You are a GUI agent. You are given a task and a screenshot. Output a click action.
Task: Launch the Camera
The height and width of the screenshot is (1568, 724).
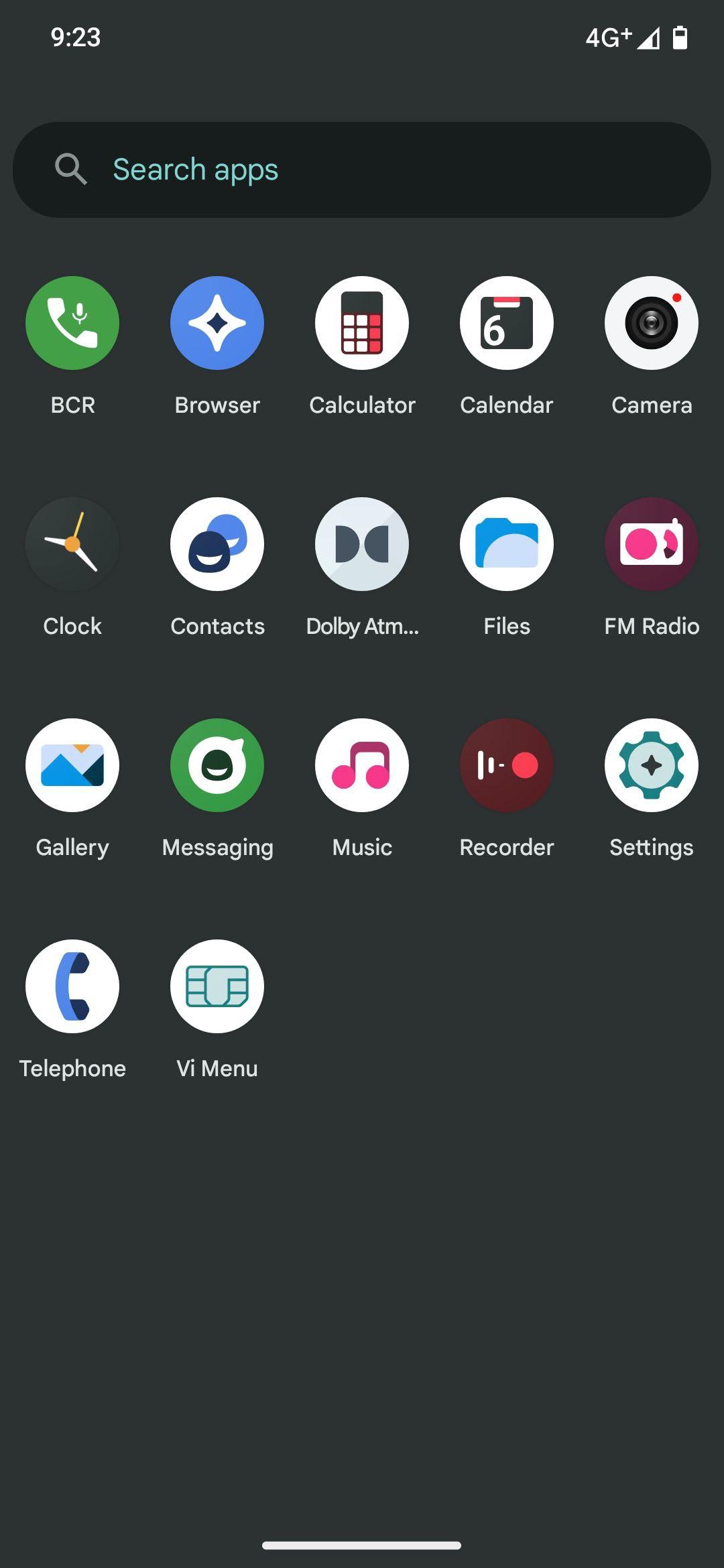pyautogui.click(x=652, y=323)
